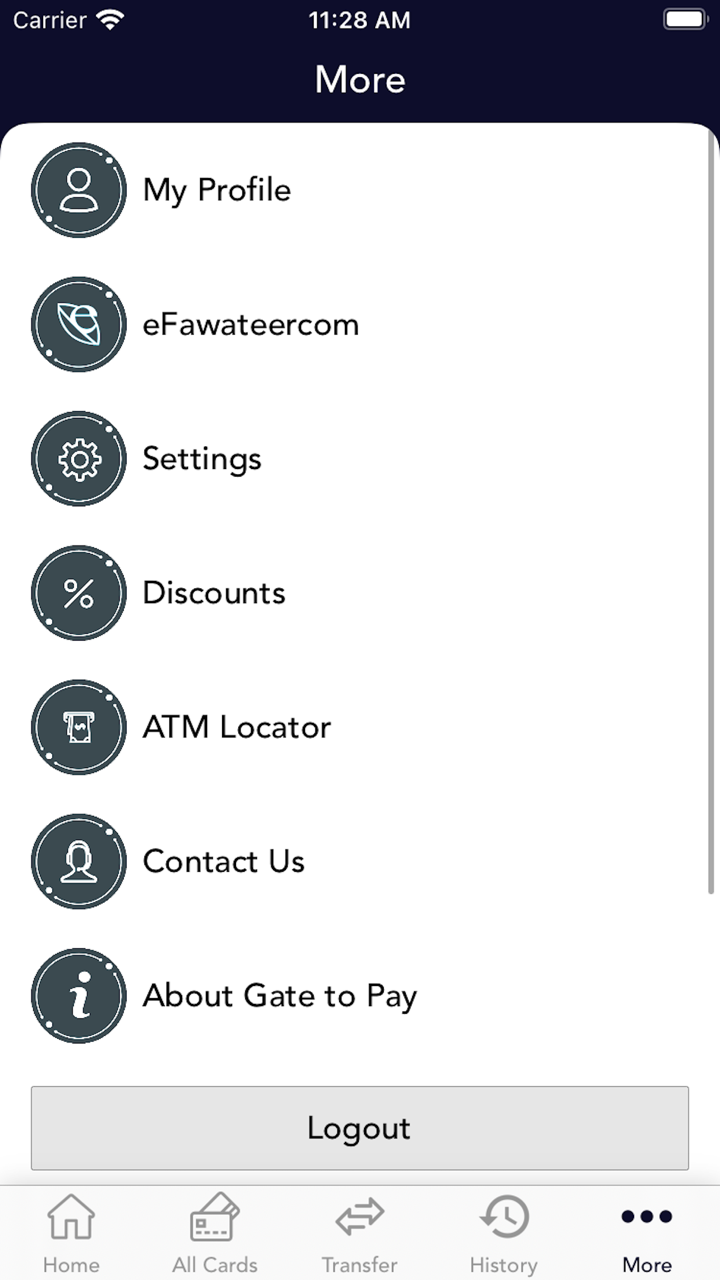The image size is (720, 1280).
Task: Select the eFawateercom option
Action: 250,325
